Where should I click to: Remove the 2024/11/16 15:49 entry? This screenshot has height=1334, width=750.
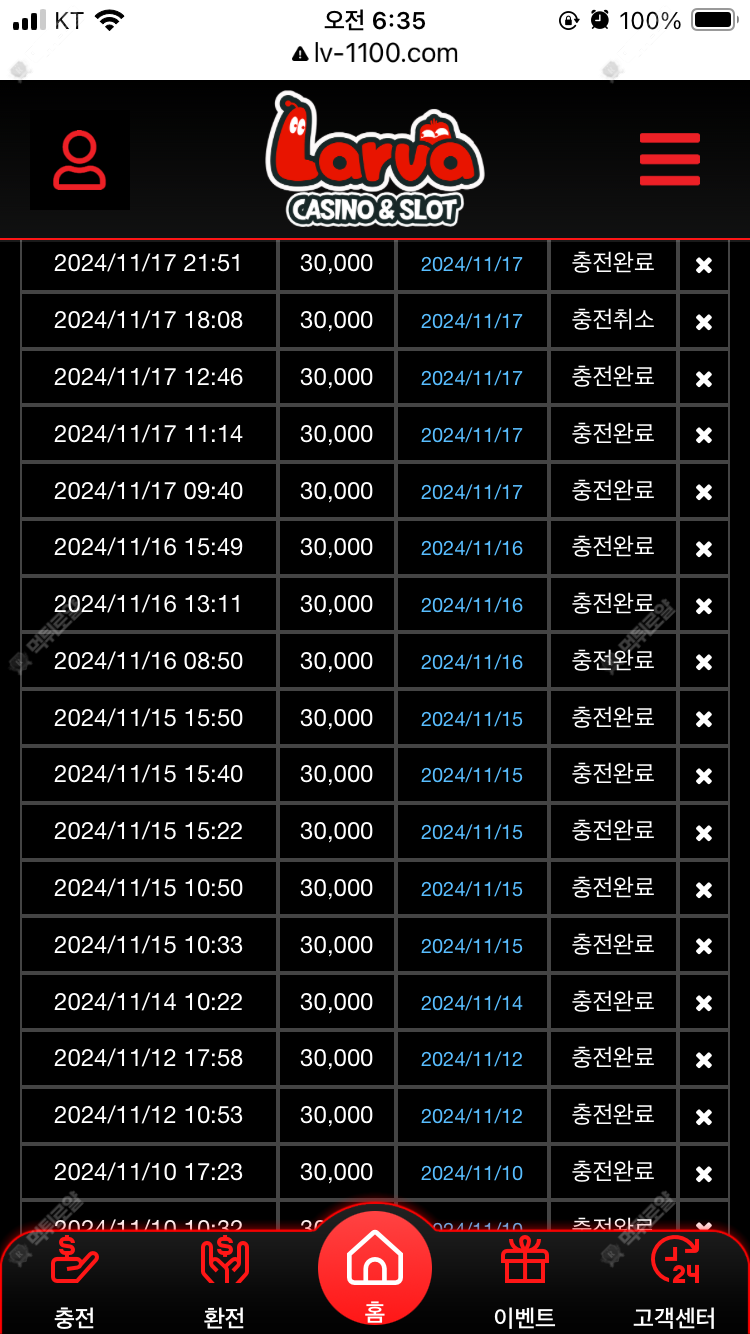(x=704, y=549)
